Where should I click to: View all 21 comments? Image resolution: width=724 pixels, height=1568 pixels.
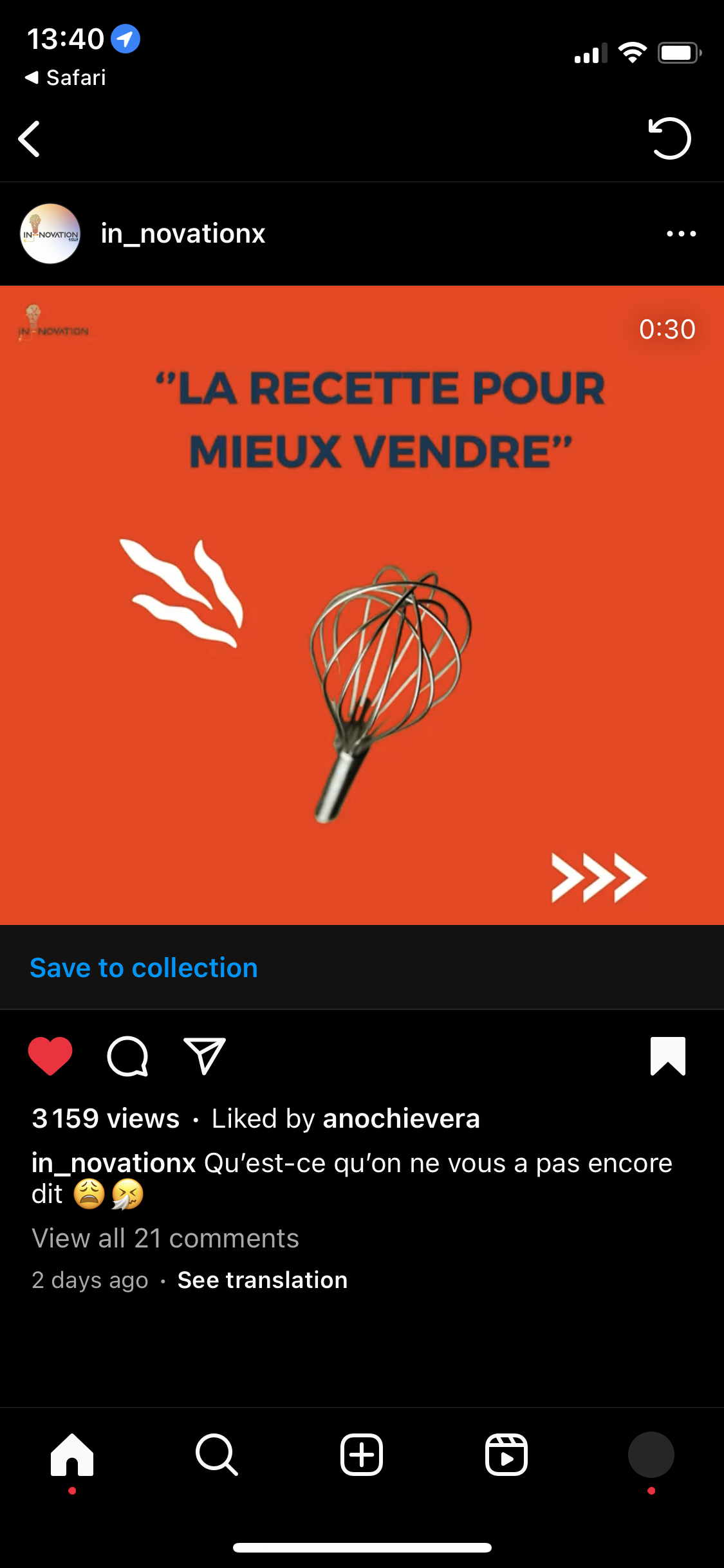point(165,1238)
